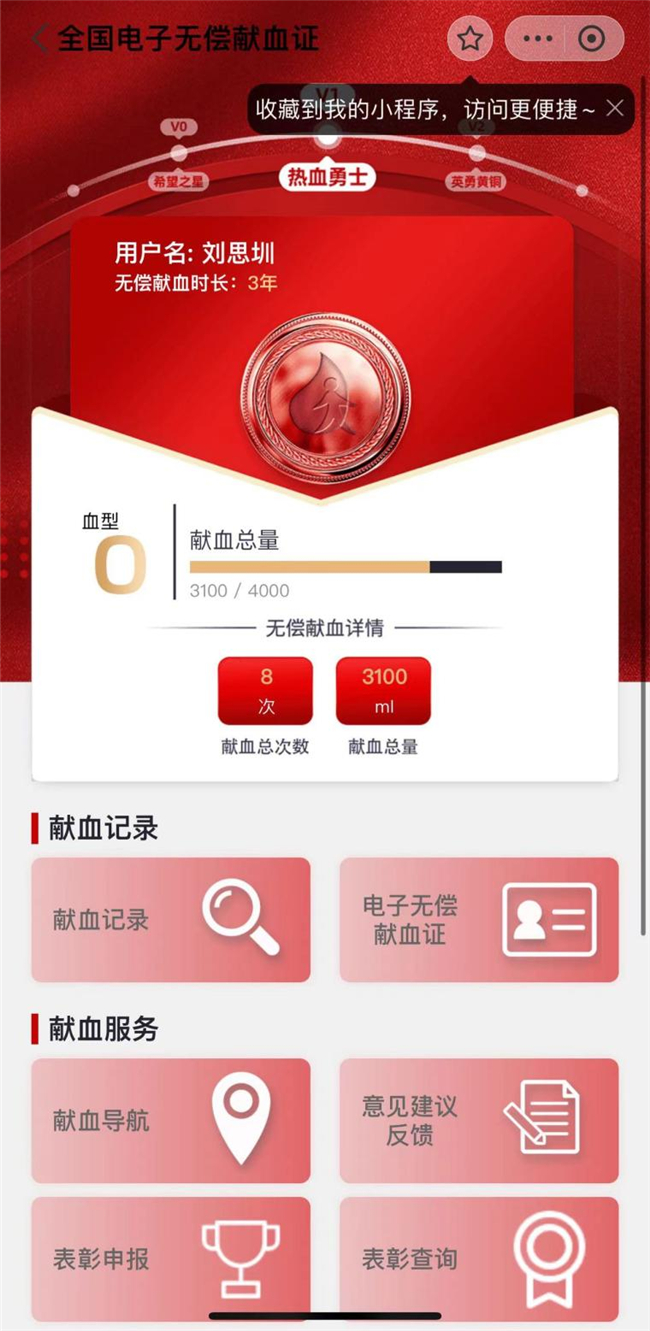Open the three-dot more options menu
This screenshot has height=1331, width=650.
(x=538, y=39)
